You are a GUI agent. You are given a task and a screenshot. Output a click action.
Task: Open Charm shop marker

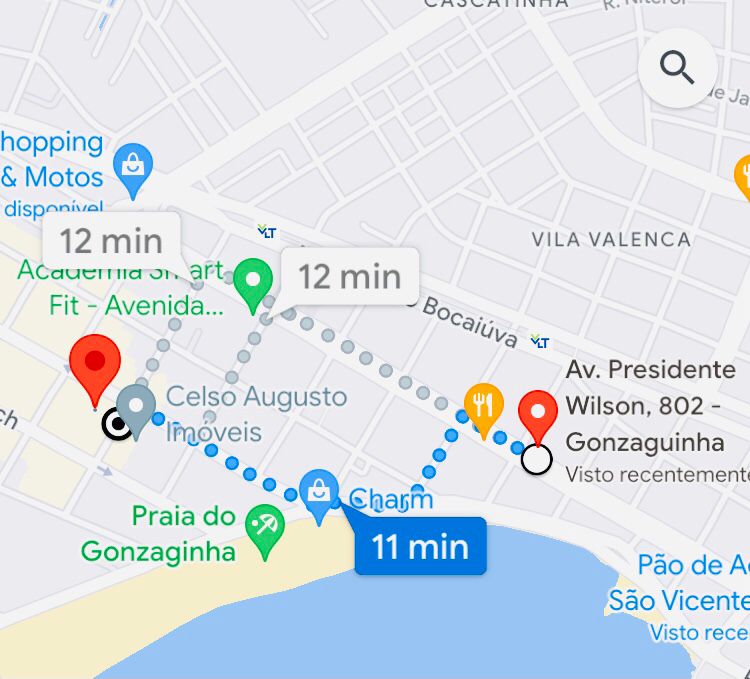tap(319, 494)
